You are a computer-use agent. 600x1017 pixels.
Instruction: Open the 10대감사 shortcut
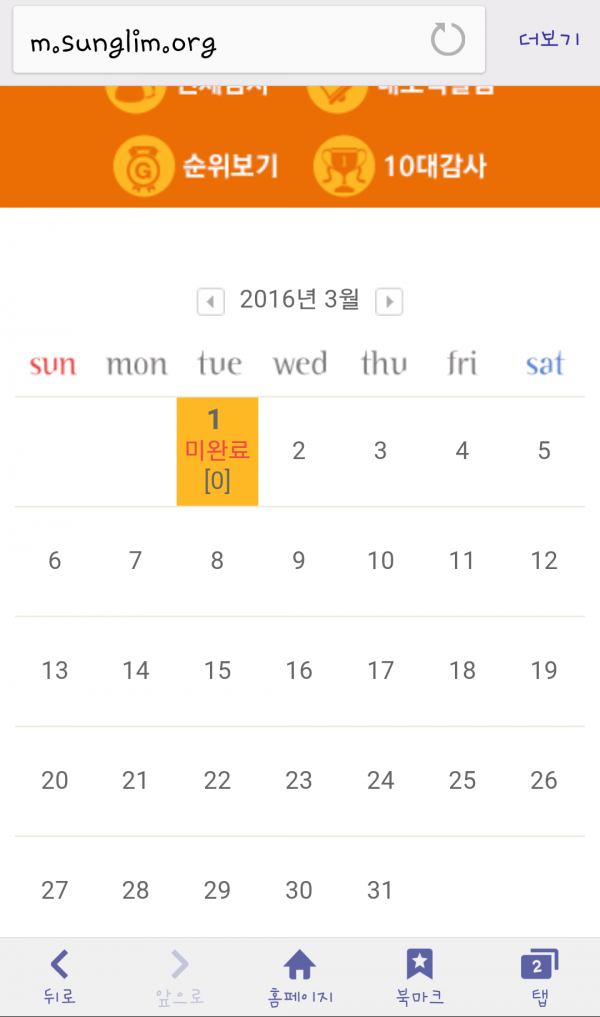point(400,166)
